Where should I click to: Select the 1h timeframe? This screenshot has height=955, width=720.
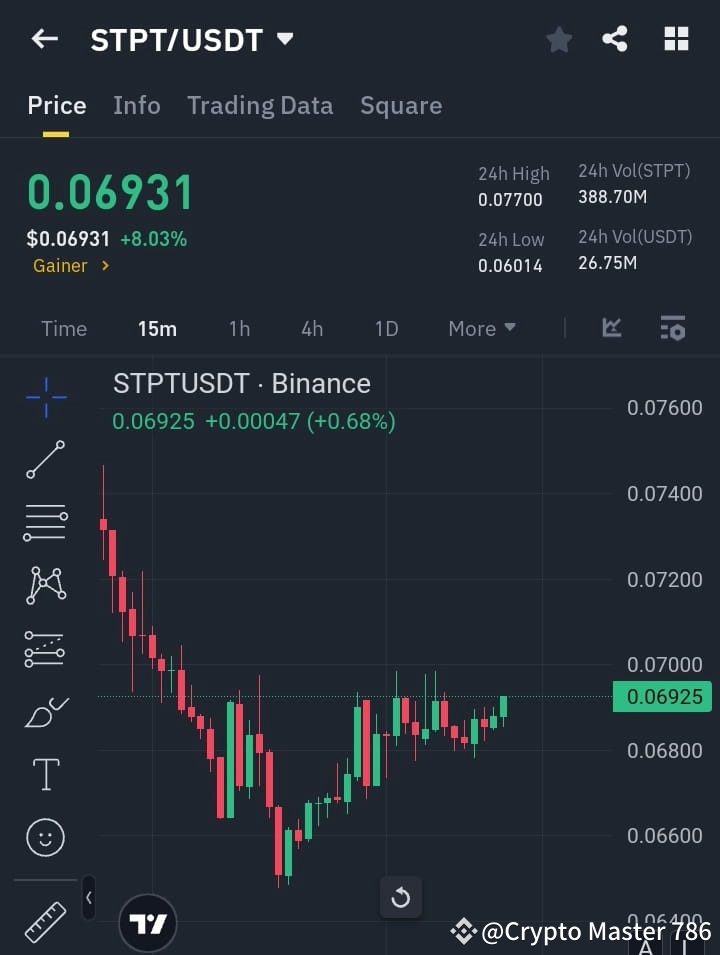pos(239,328)
